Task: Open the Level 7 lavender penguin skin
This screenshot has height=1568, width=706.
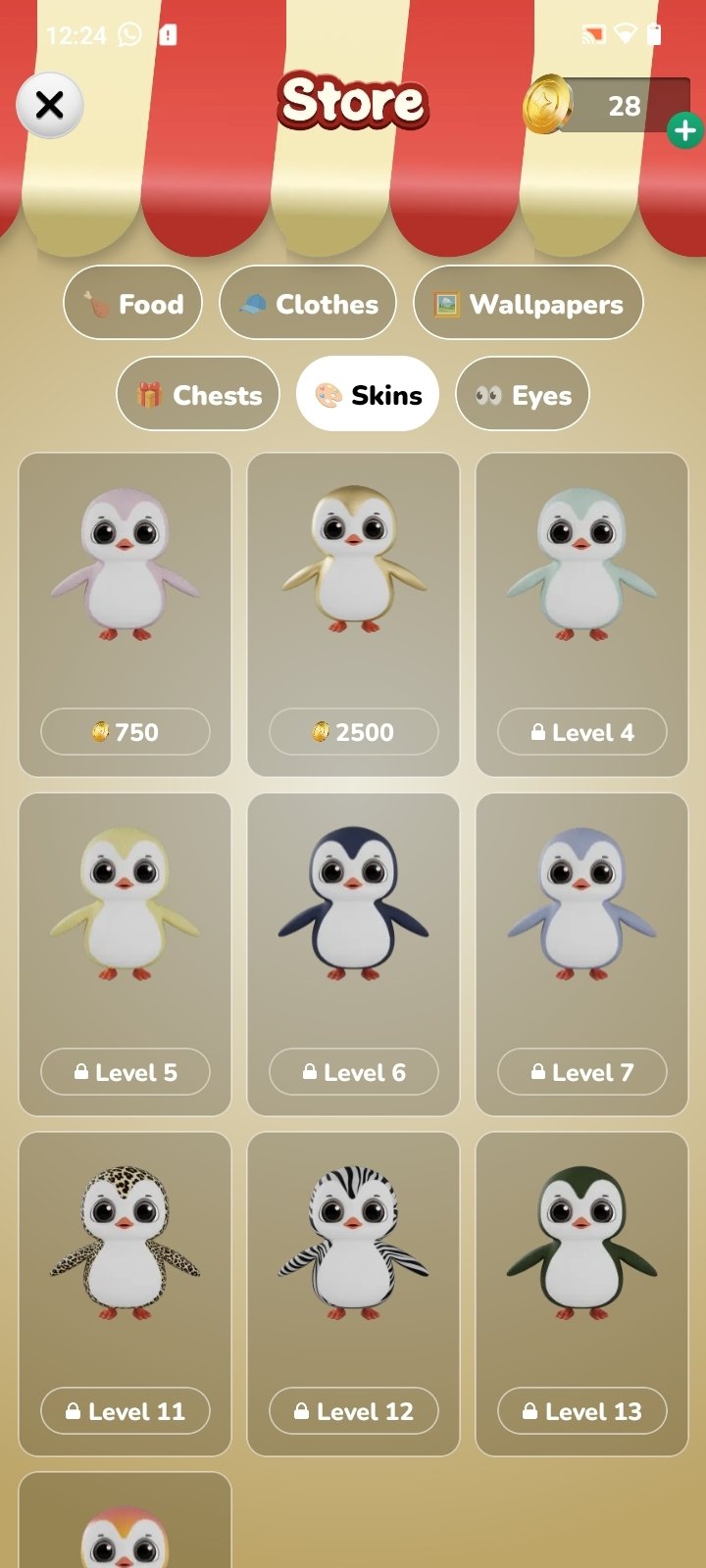Action: (x=581, y=955)
